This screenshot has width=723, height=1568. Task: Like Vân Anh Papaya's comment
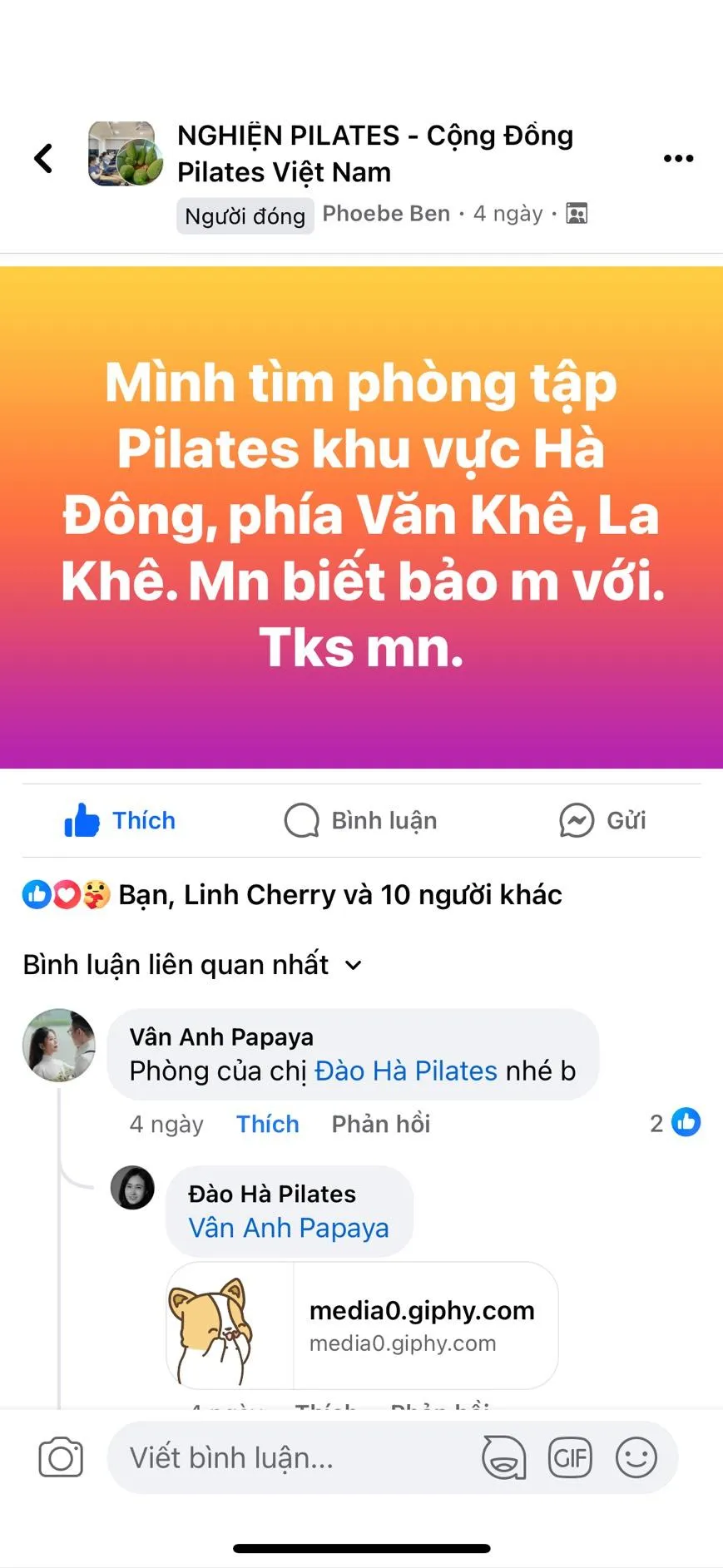coord(267,1124)
